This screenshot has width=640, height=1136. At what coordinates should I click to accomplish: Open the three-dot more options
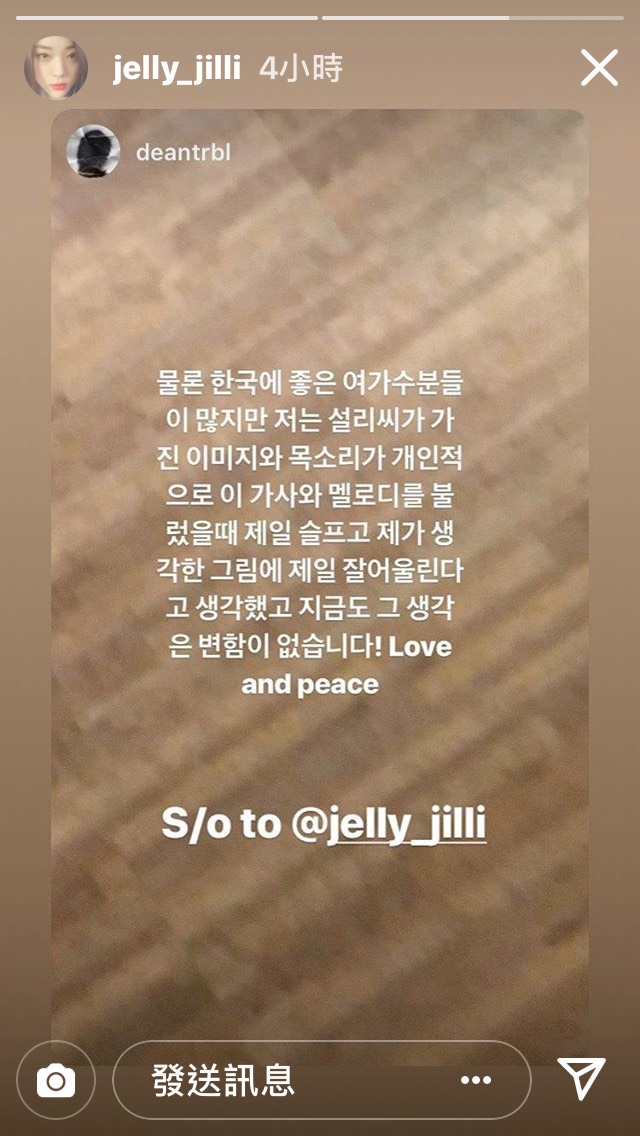point(477,1080)
